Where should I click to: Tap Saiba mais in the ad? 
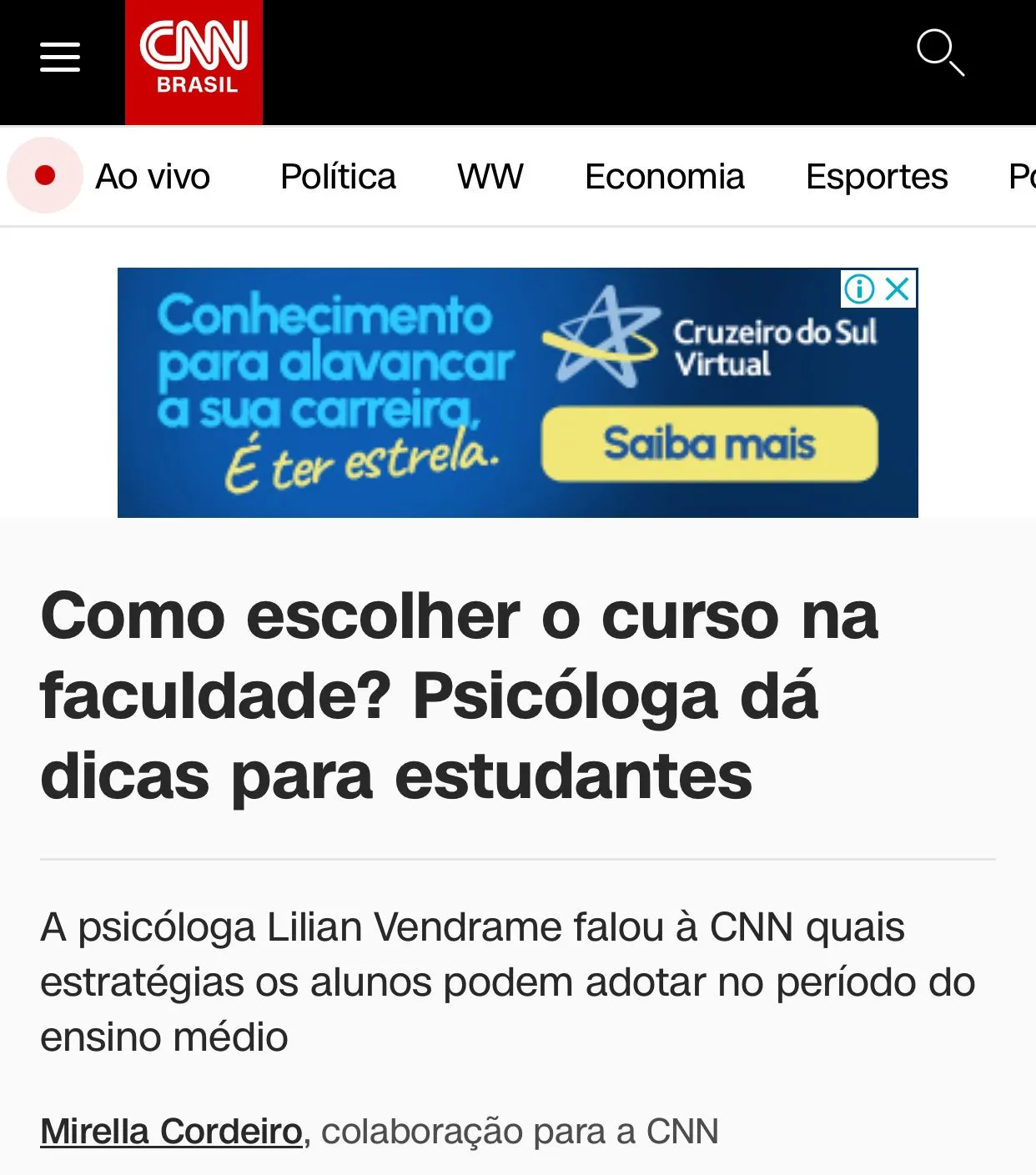point(709,444)
